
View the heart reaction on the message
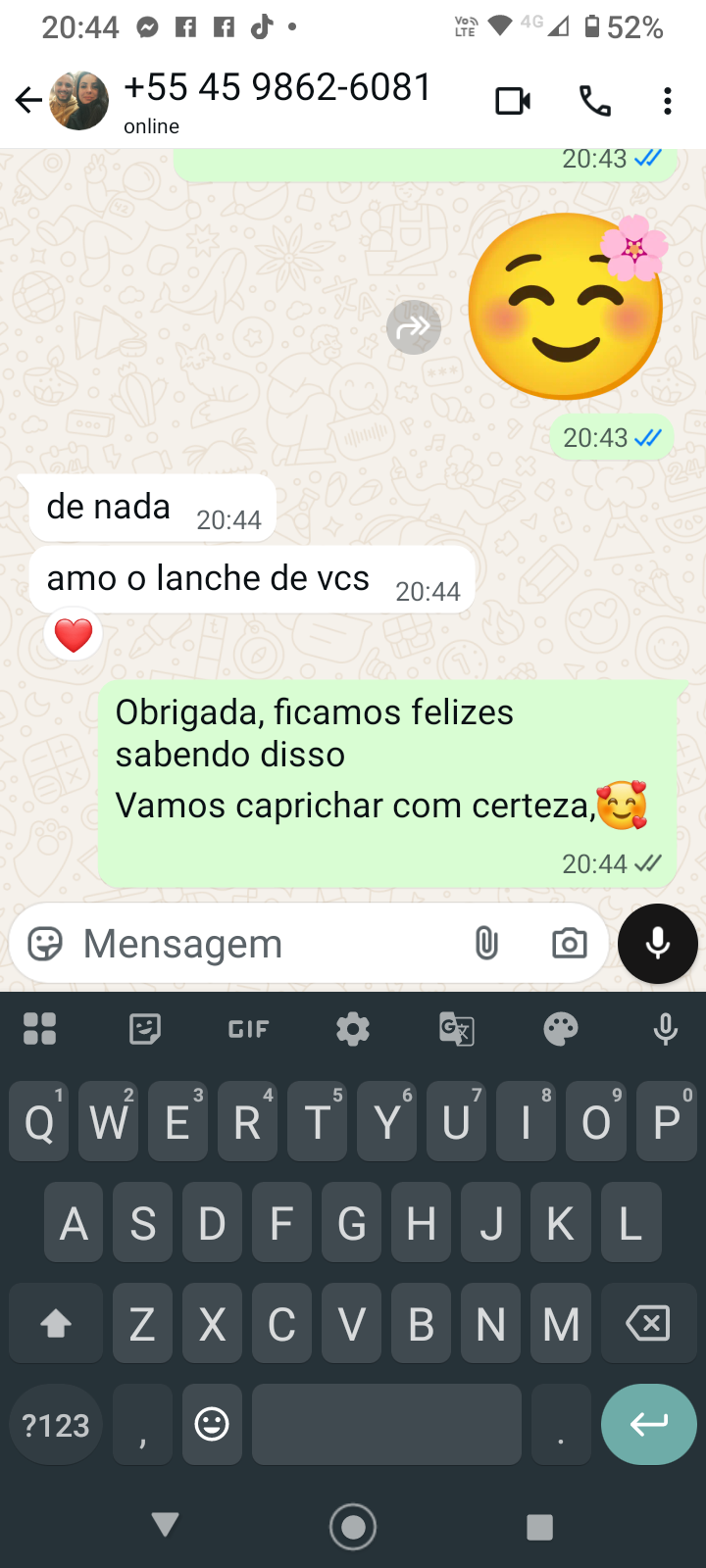point(74,635)
